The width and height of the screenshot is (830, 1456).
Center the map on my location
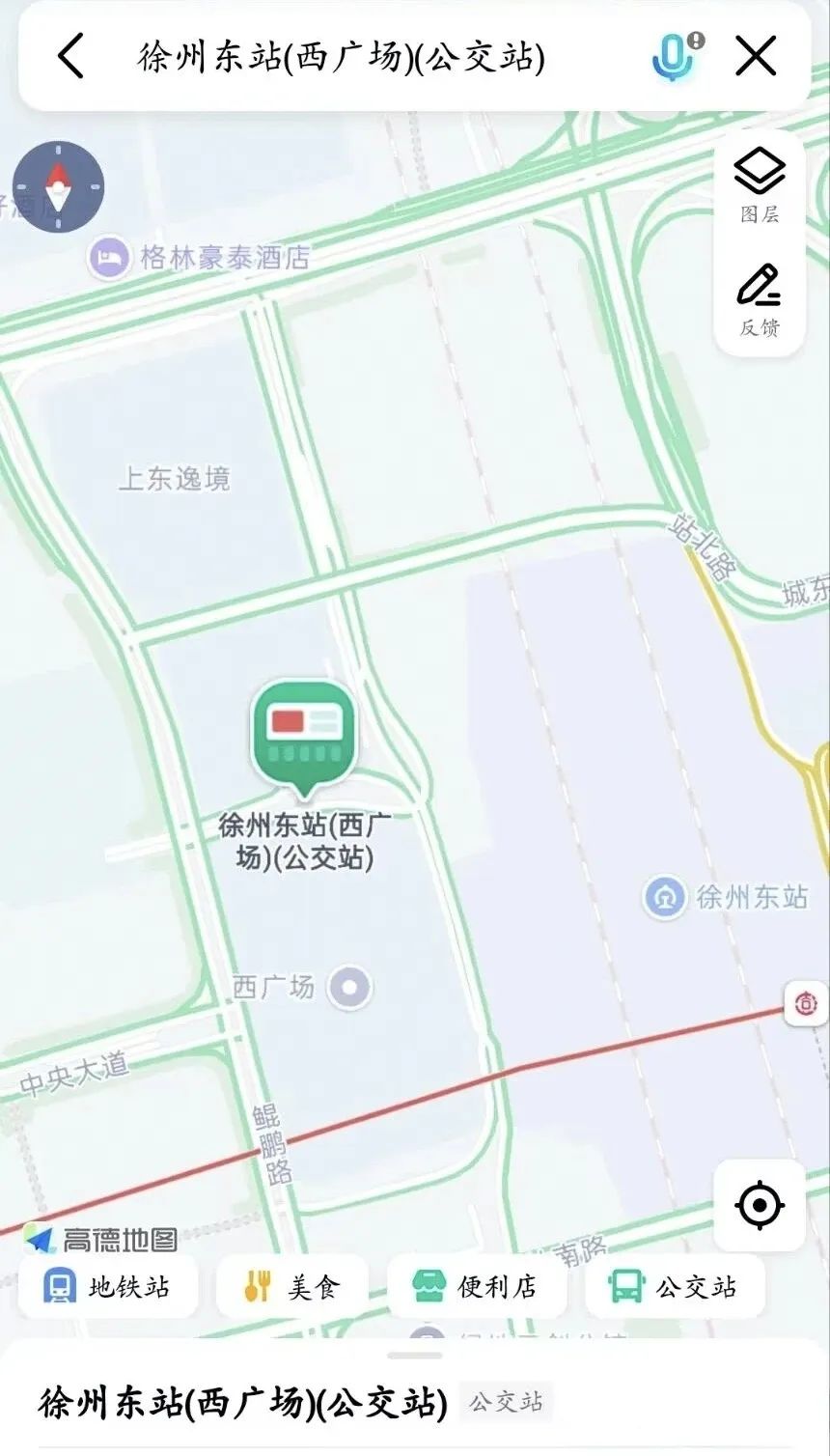(x=760, y=1205)
